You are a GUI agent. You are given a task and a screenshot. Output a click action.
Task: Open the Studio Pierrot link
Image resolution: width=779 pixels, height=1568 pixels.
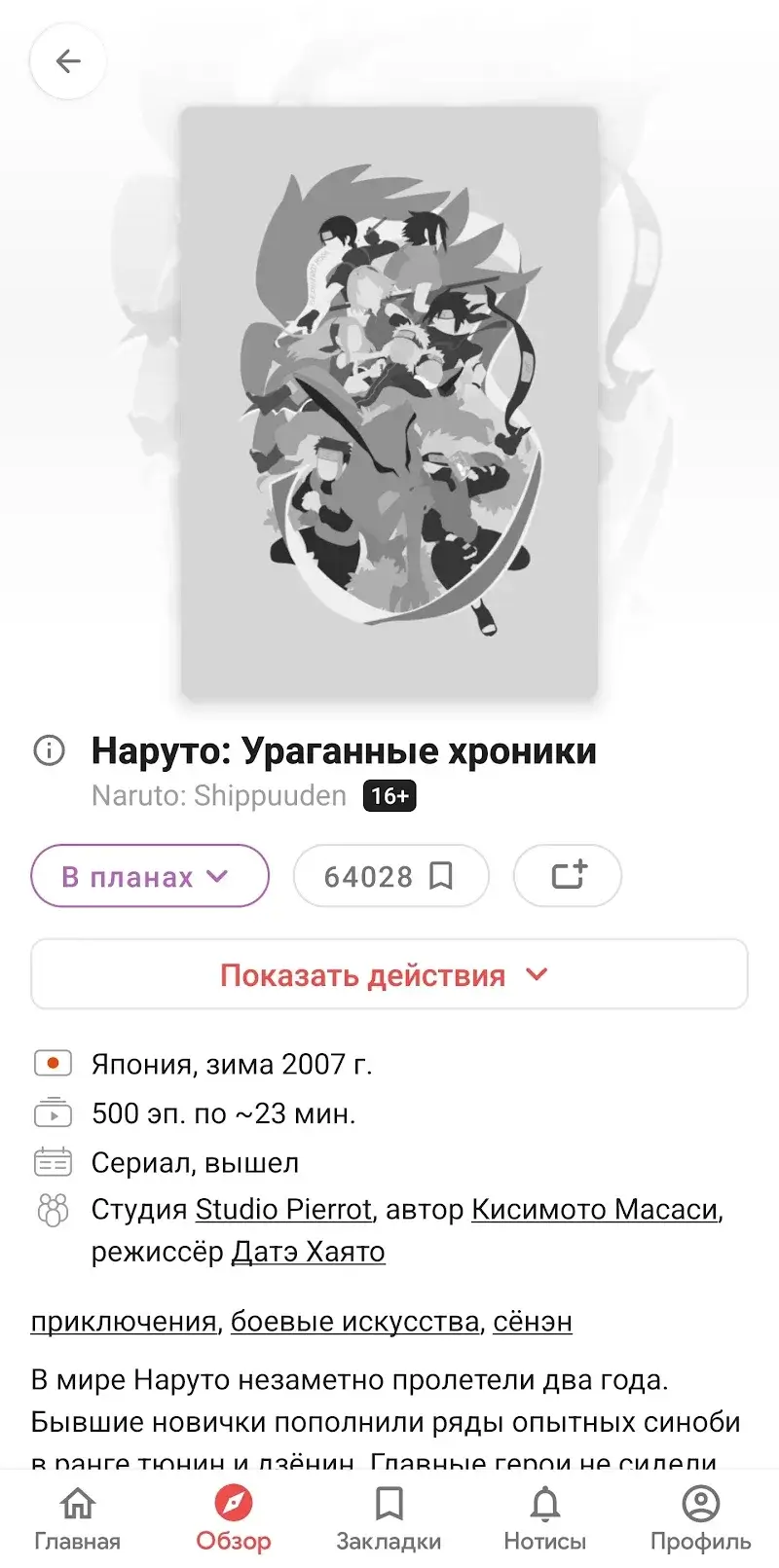(x=283, y=1209)
